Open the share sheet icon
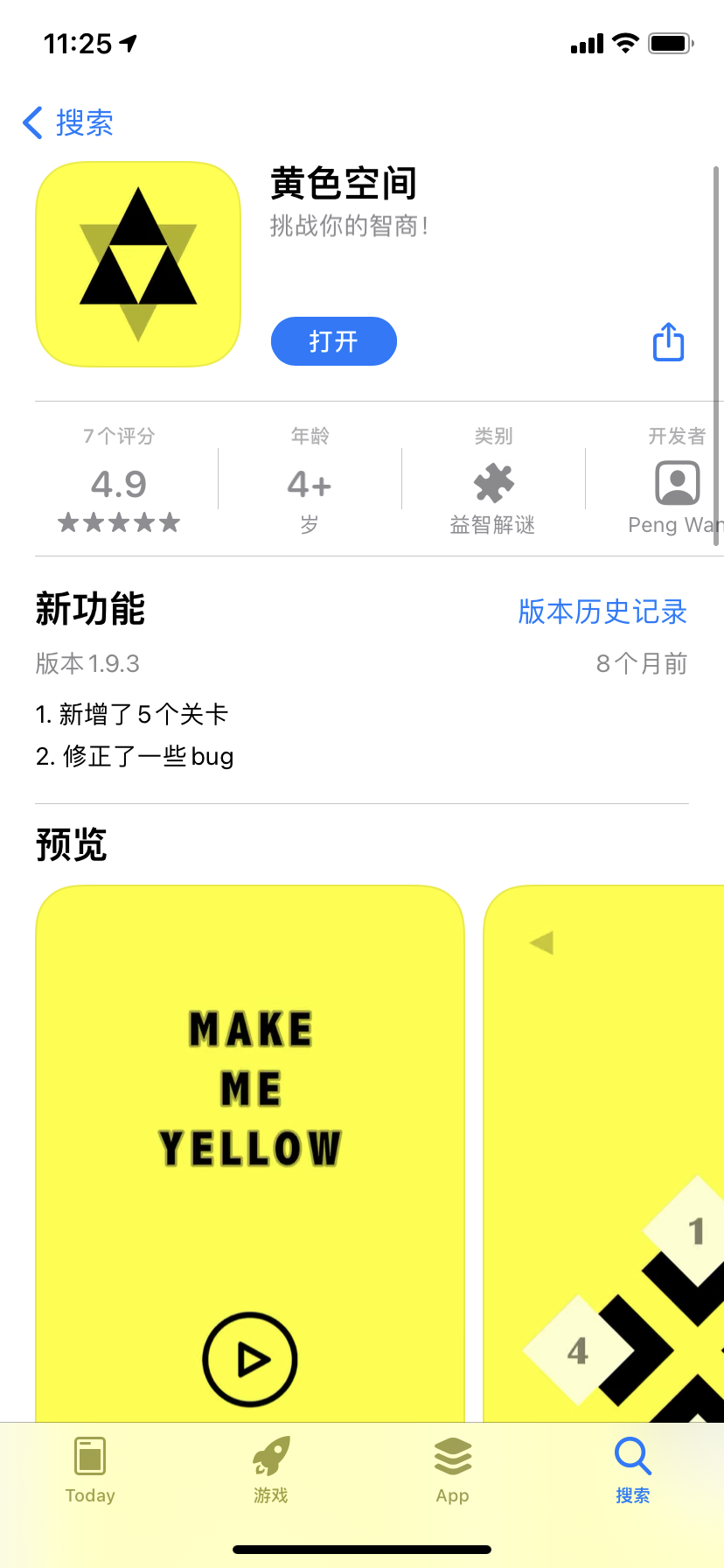 click(x=667, y=342)
